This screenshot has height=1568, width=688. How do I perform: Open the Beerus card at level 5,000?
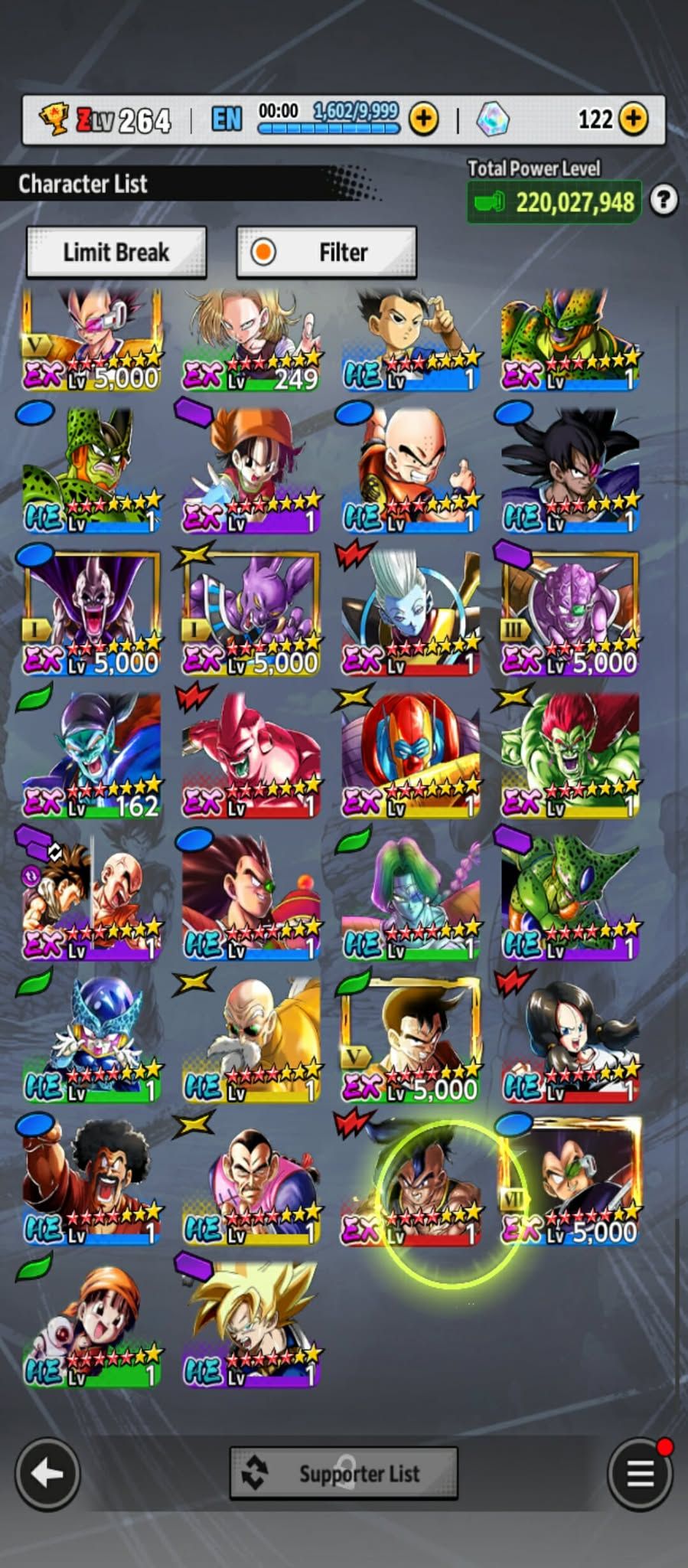pos(251,612)
